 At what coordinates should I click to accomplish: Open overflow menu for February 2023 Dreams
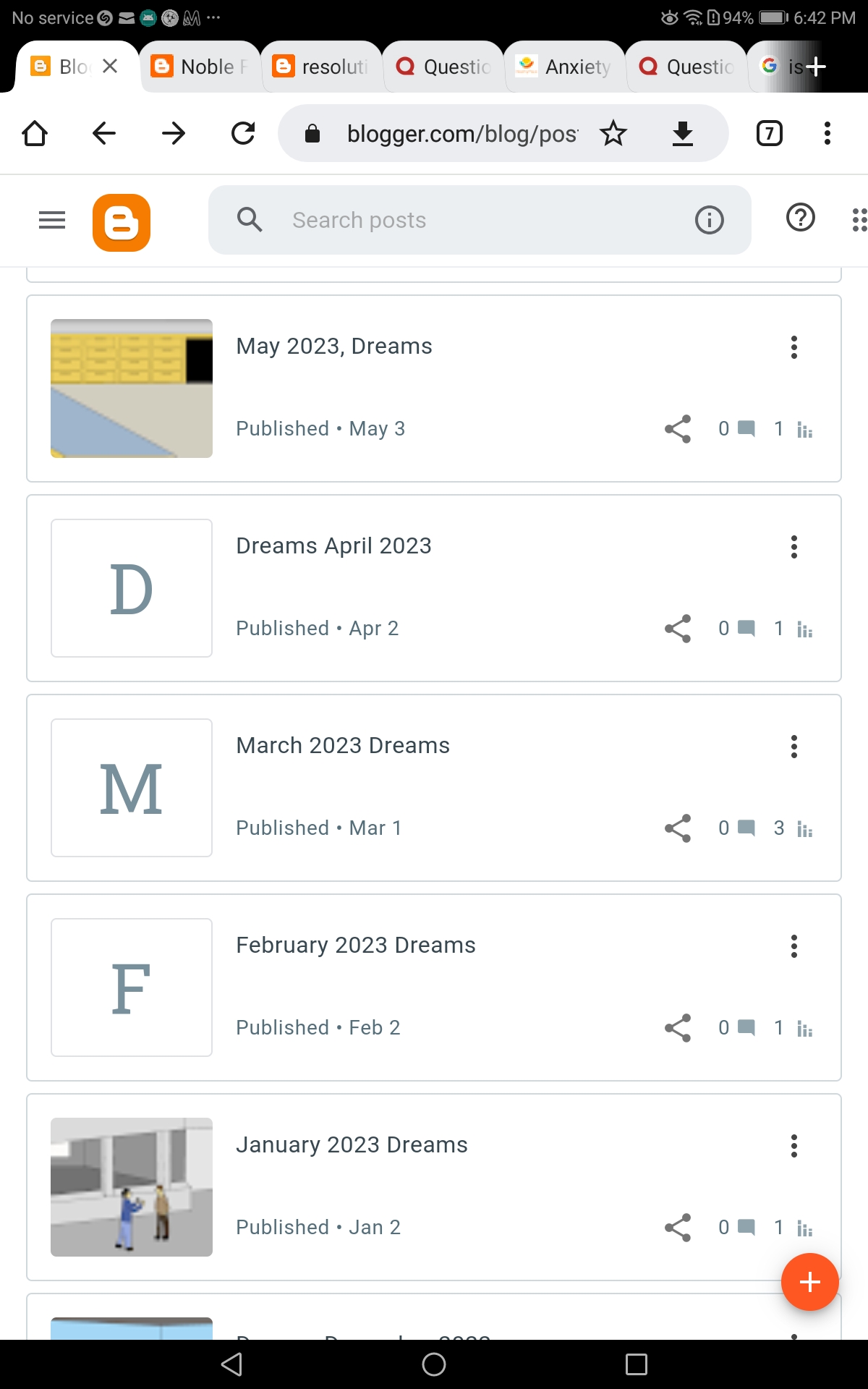793,946
